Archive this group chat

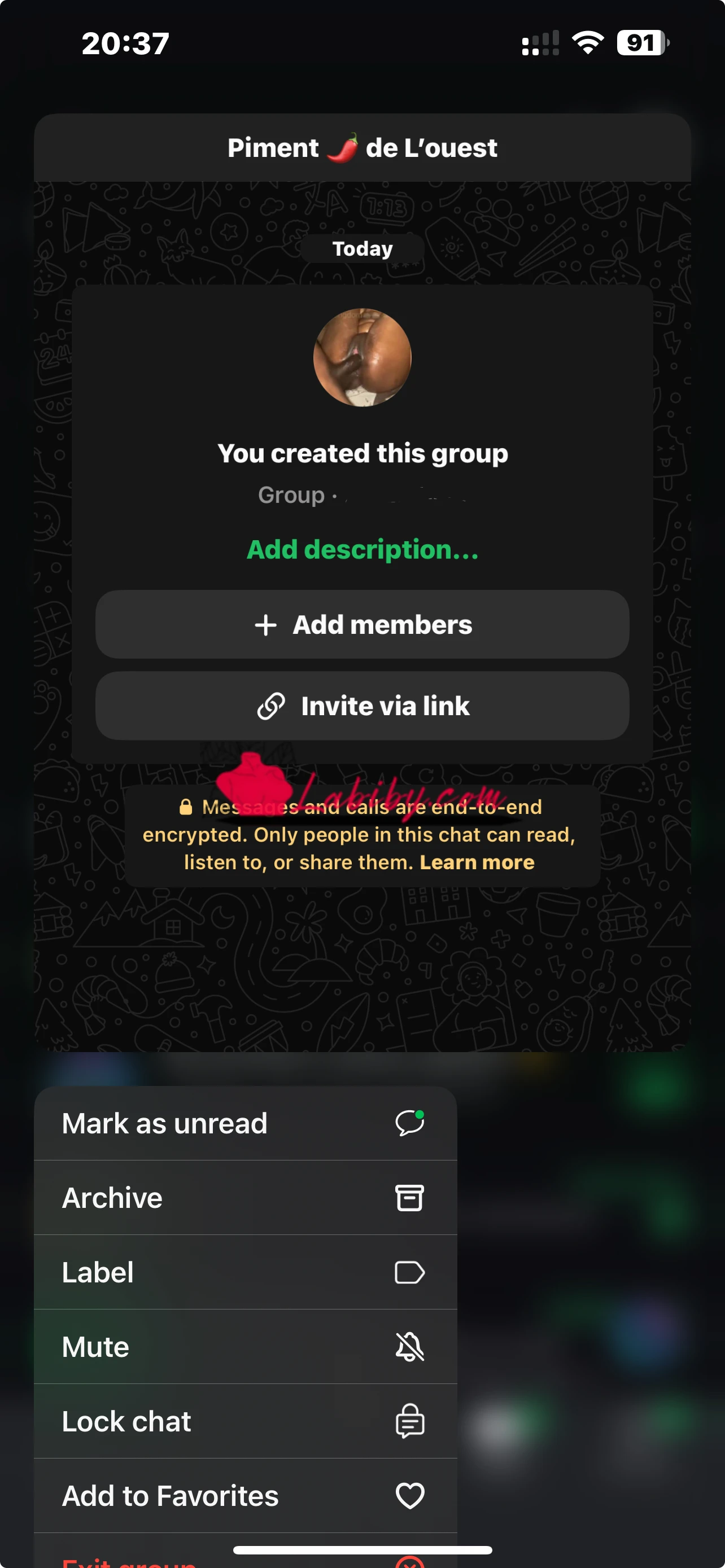click(245, 1198)
